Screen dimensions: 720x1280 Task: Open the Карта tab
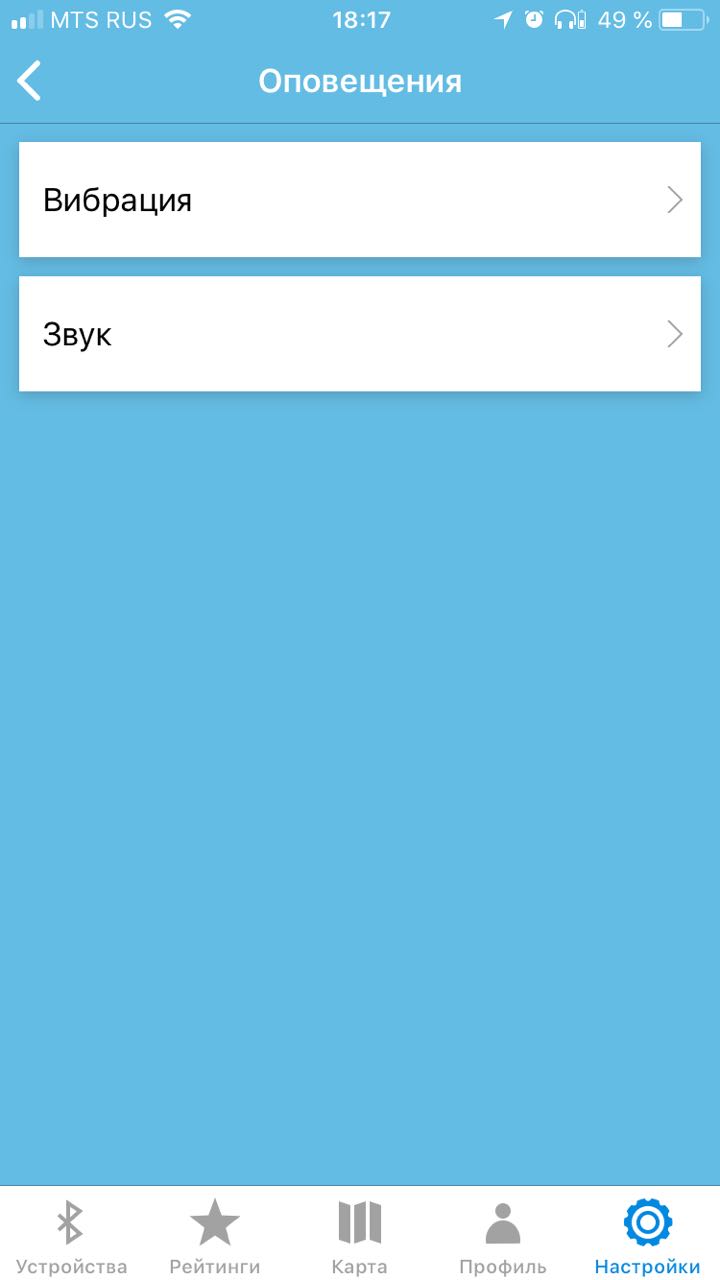pos(359,1234)
